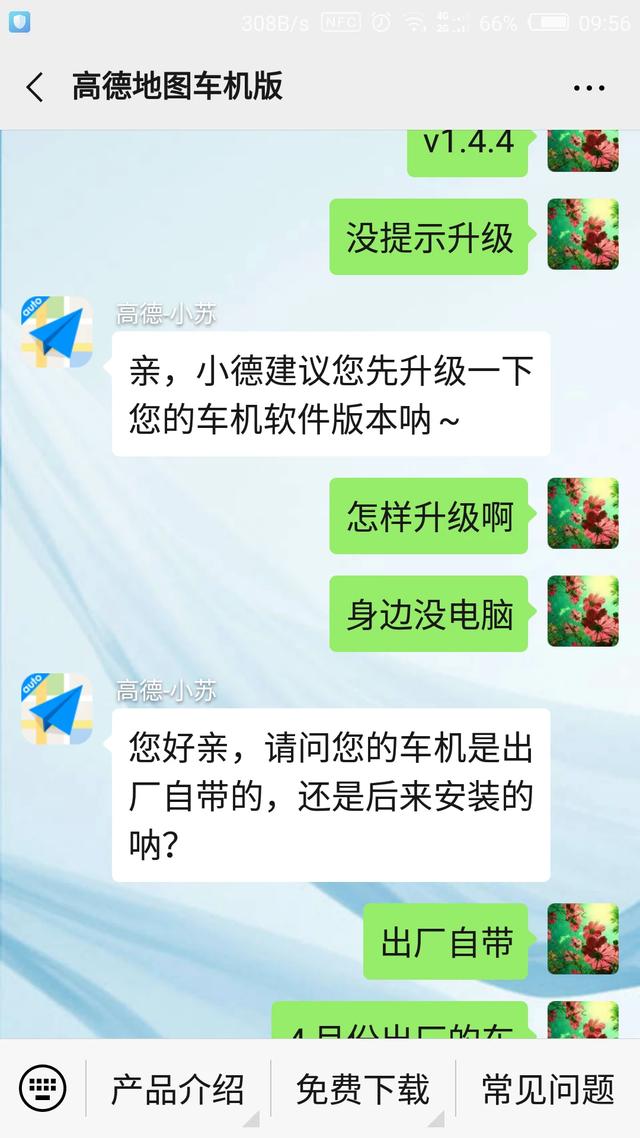Open the three-dot overflow menu
This screenshot has width=640, height=1138.
pyautogui.click(x=590, y=88)
